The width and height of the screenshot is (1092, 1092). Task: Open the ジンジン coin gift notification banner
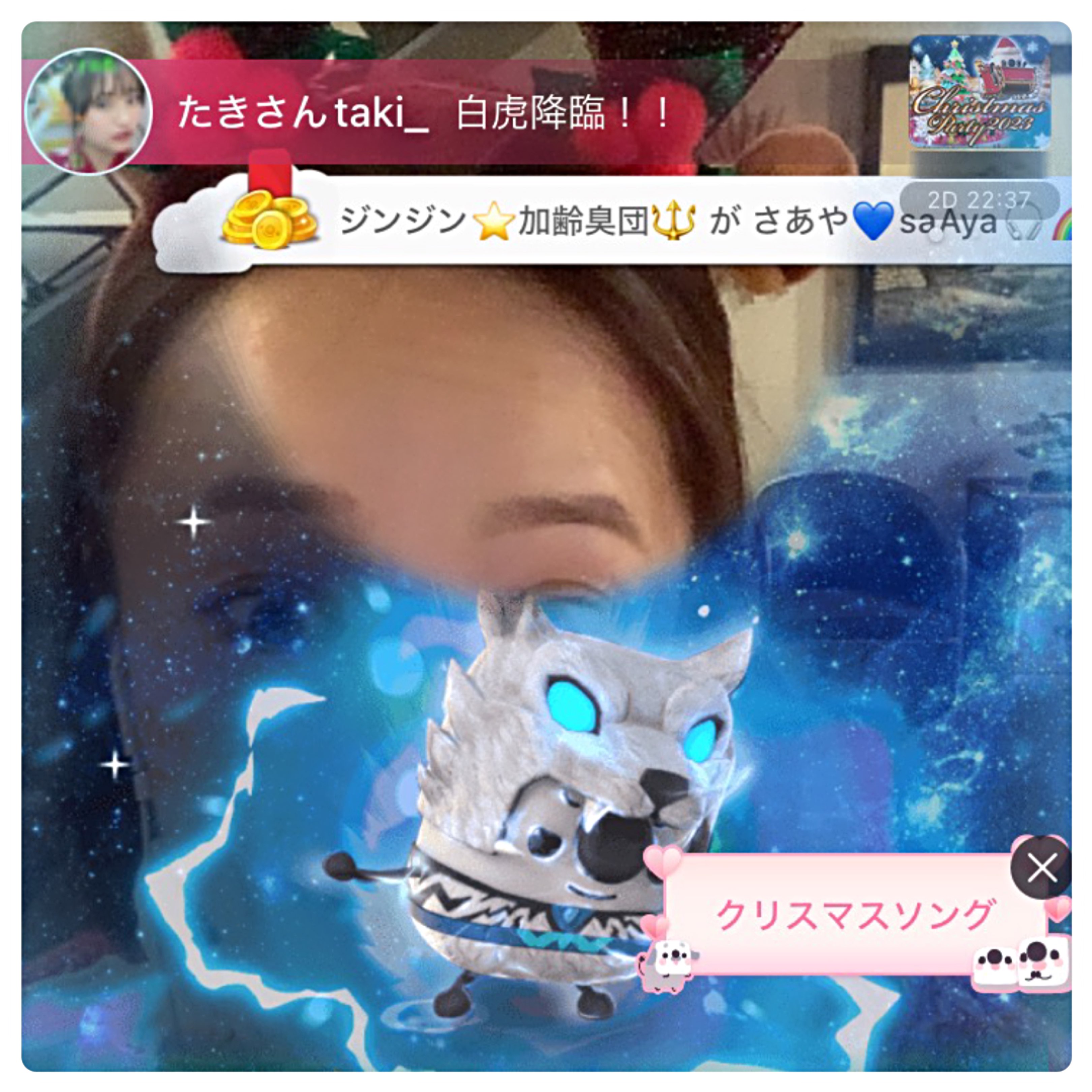(613, 220)
